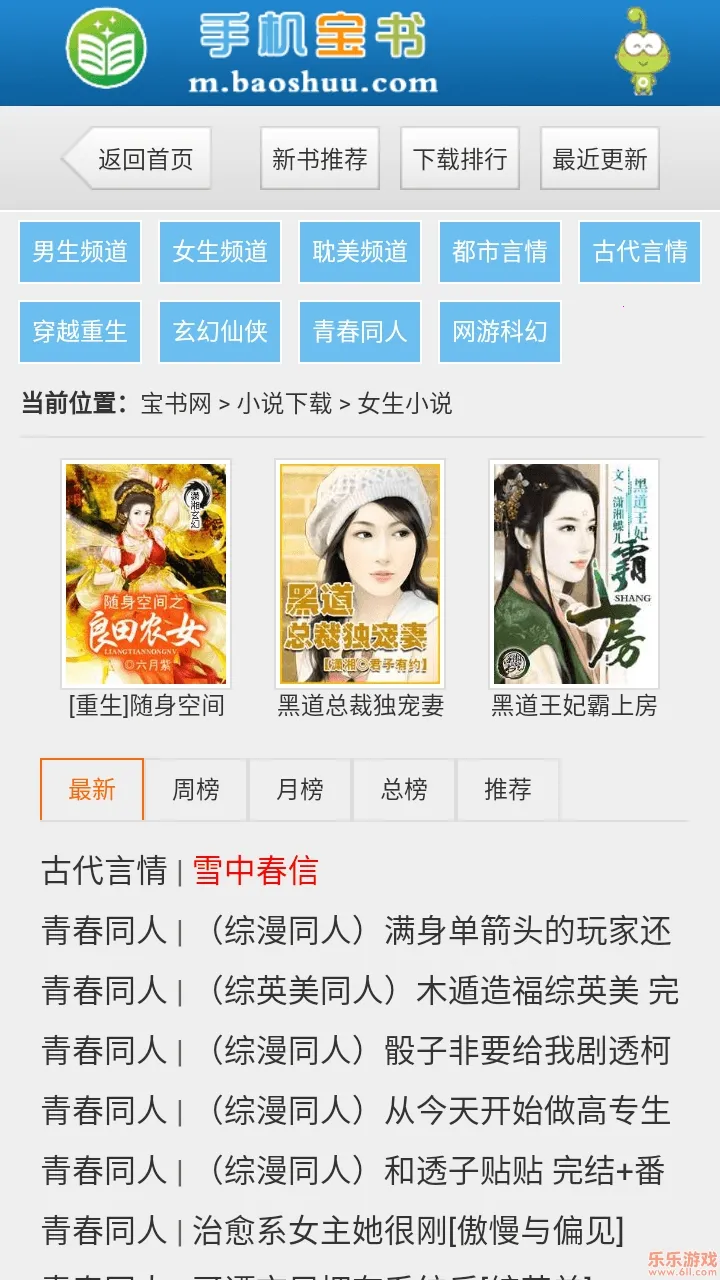Open 网游科幻 category
Image resolution: width=720 pixels, height=1280 pixels.
tap(500, 331)
